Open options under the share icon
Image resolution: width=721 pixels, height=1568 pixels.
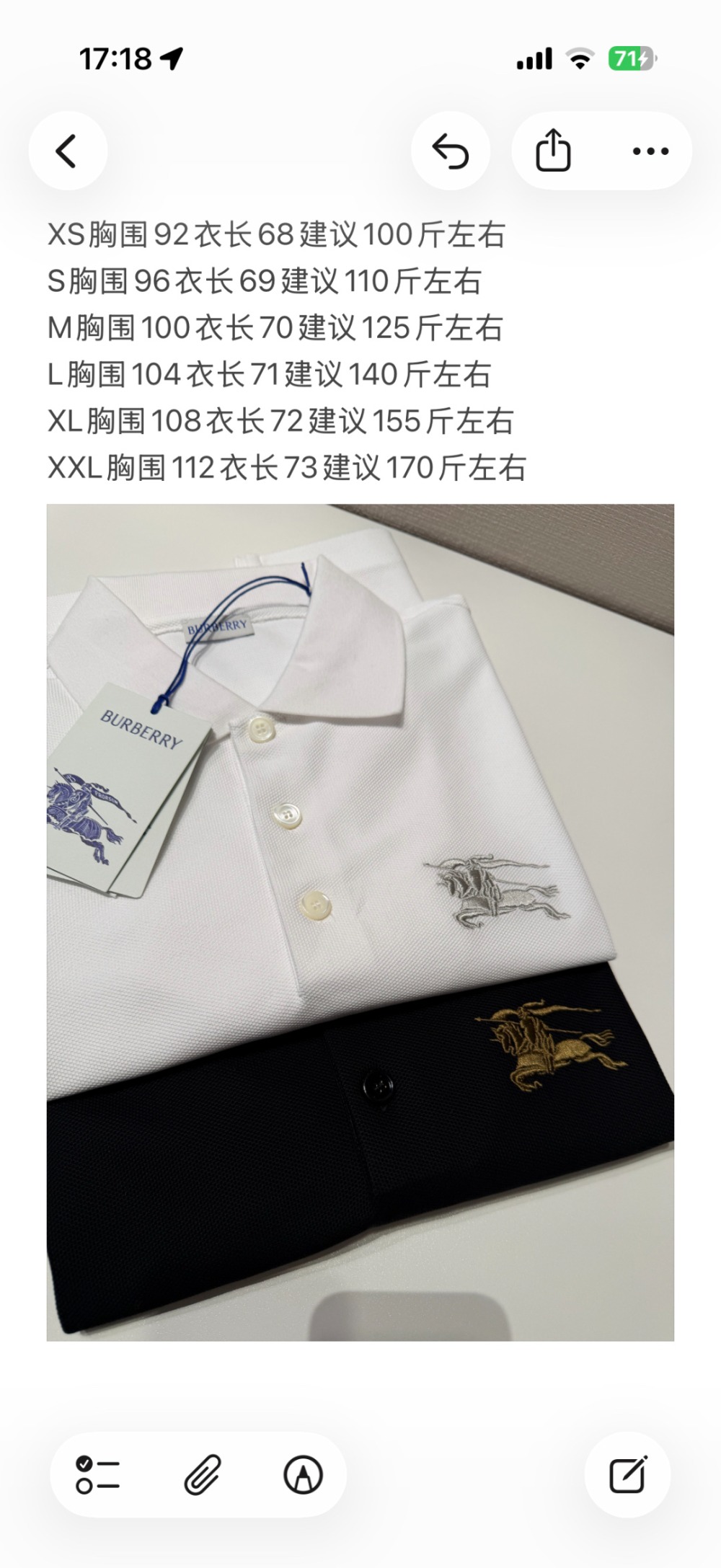(x=554, y=150)
